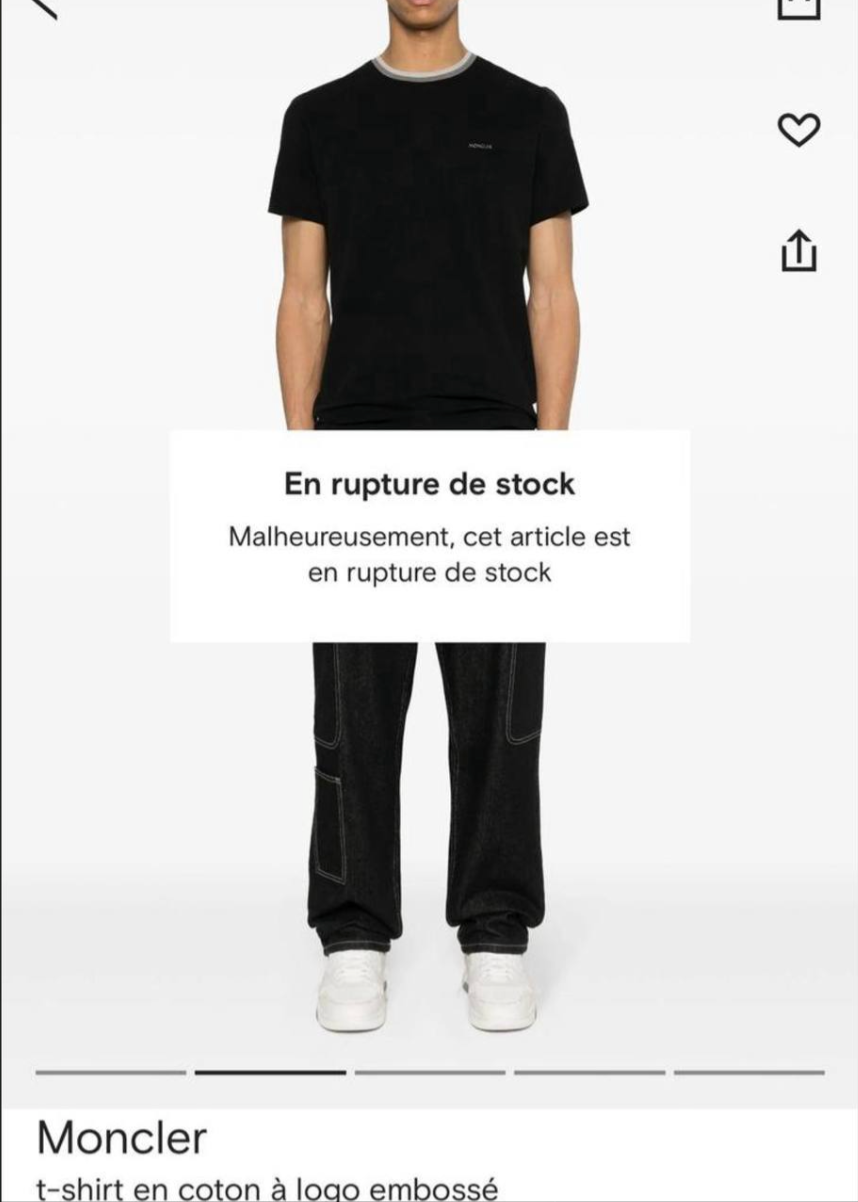
Task: Share this Moncler product
Action: (x=798, y=250)
